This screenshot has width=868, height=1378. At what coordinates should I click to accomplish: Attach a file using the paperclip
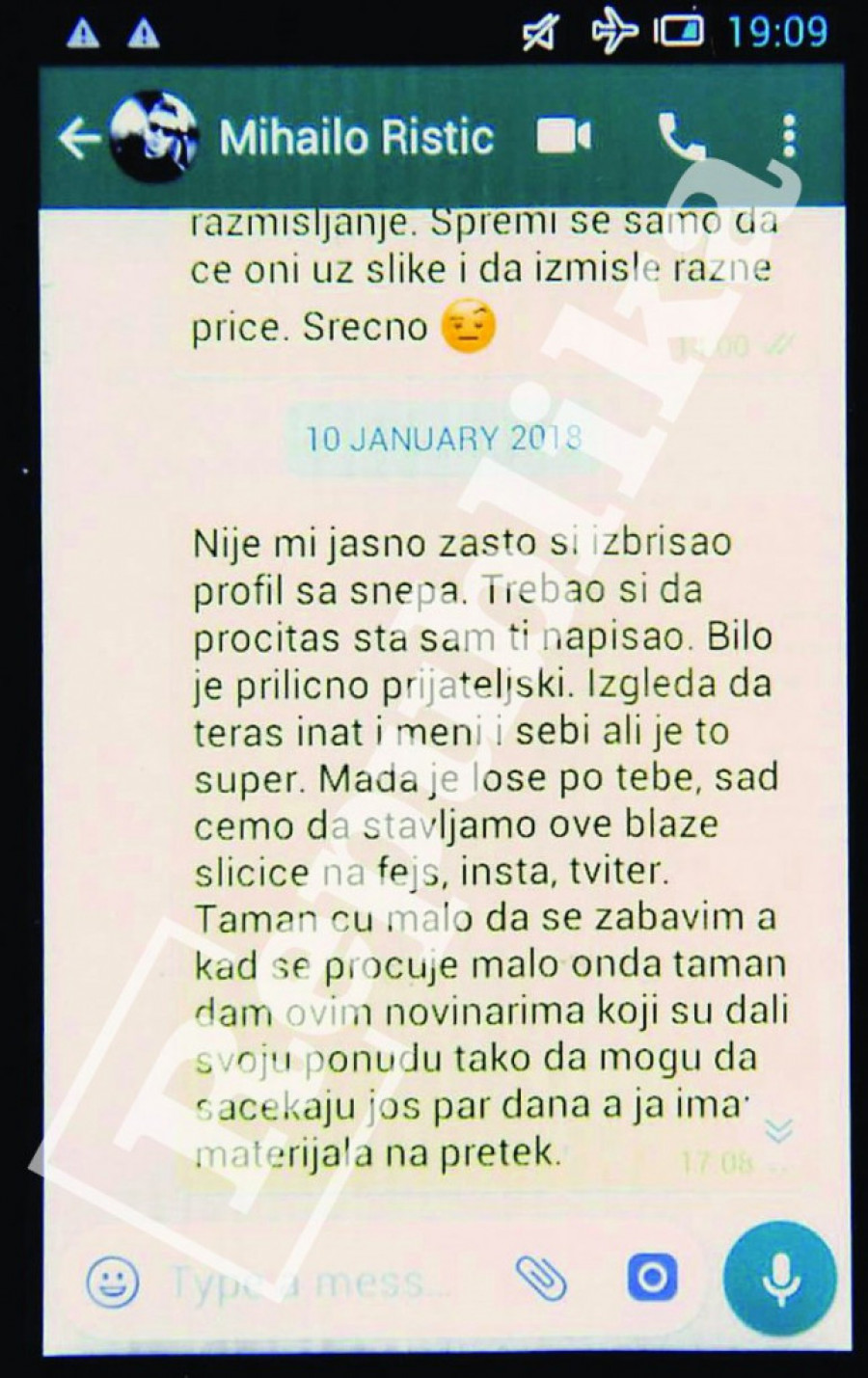click(541, 1280)
